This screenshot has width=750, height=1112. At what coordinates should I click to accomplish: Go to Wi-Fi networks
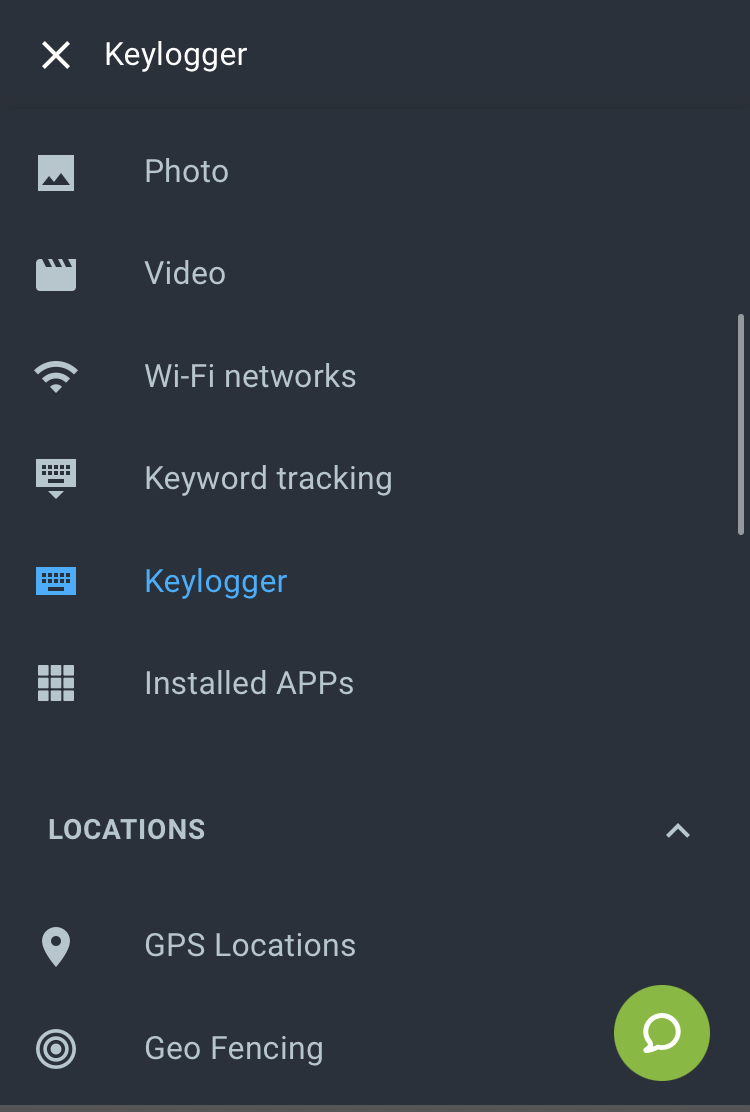[250, 376]
